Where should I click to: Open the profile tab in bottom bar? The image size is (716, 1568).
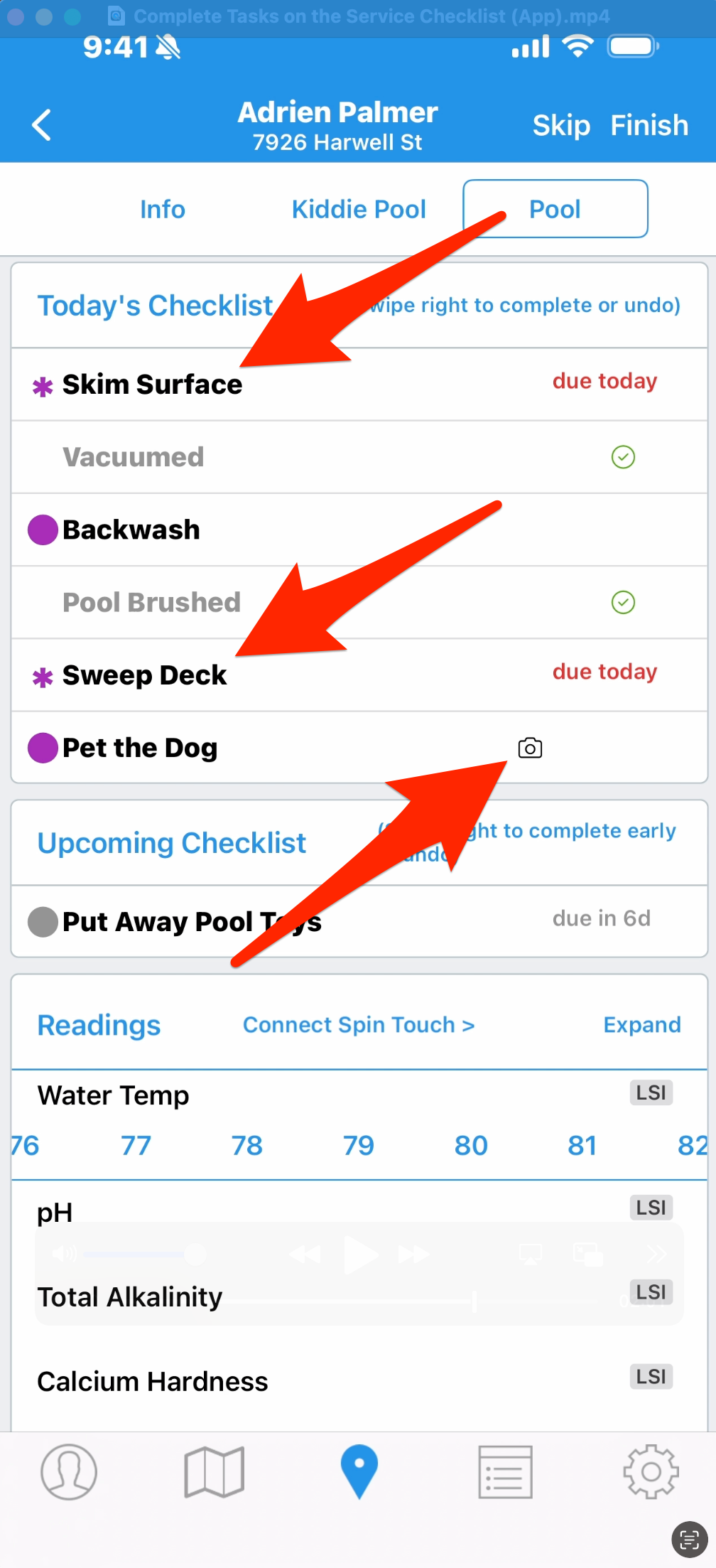(x=69, y=1471)
